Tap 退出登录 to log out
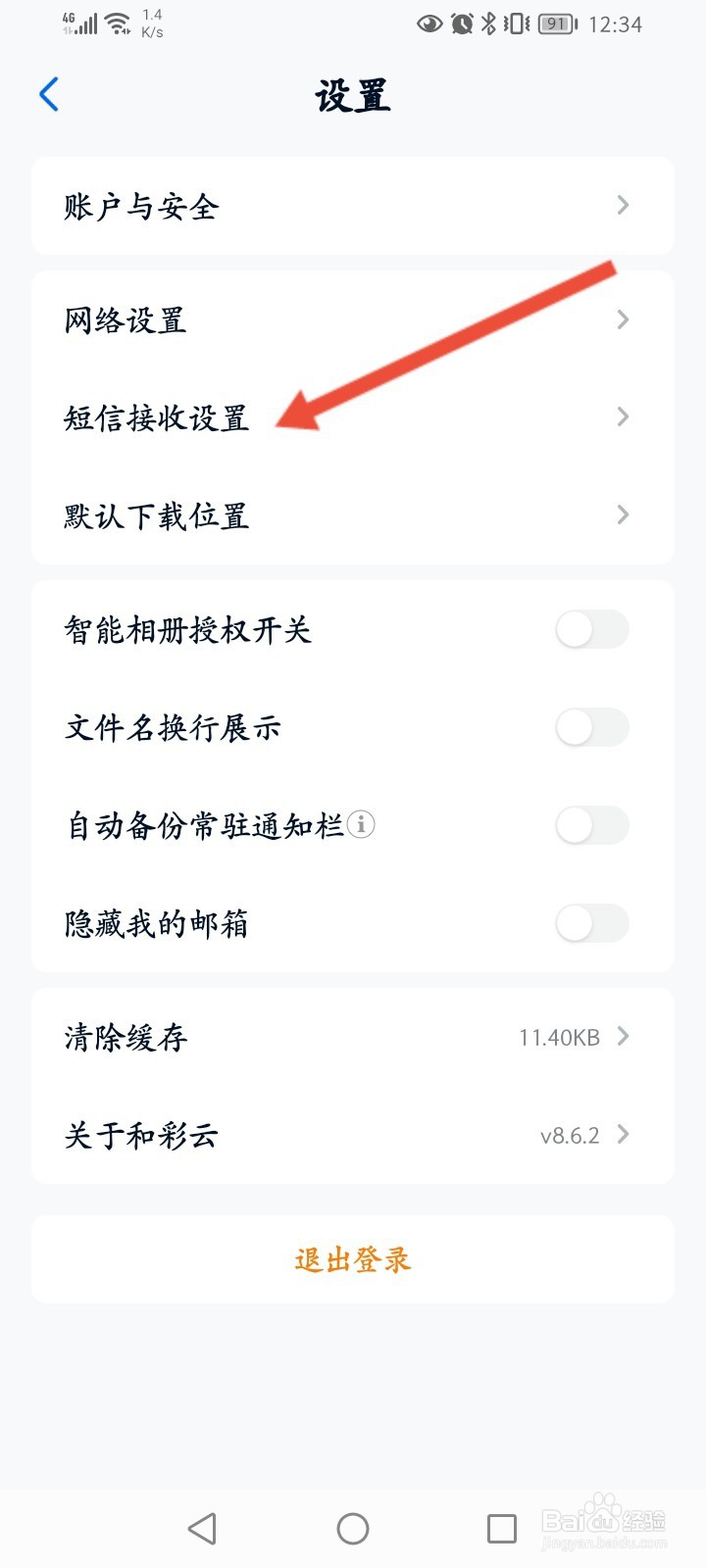 point(353,1260)
